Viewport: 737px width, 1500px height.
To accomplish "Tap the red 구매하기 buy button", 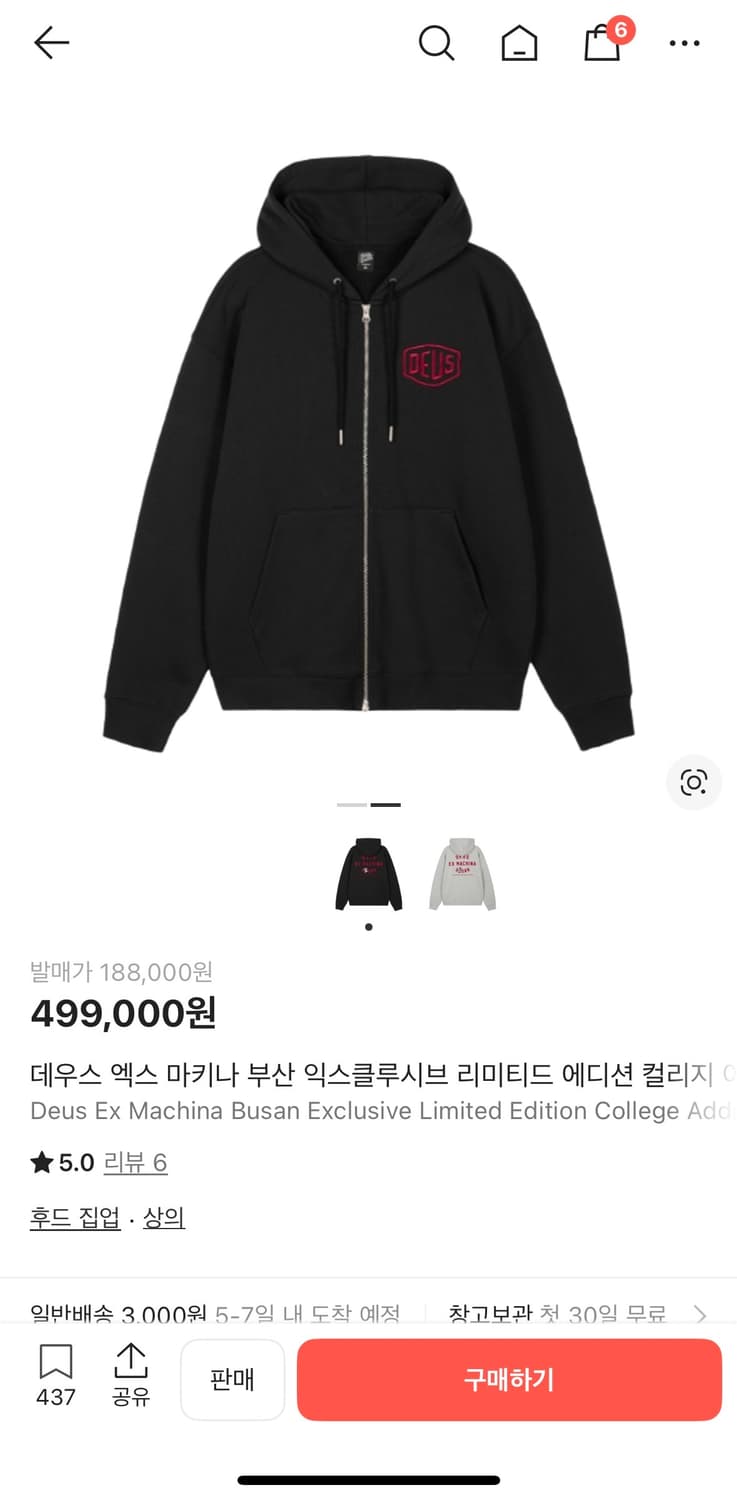I will click(x=509, y=1380).
